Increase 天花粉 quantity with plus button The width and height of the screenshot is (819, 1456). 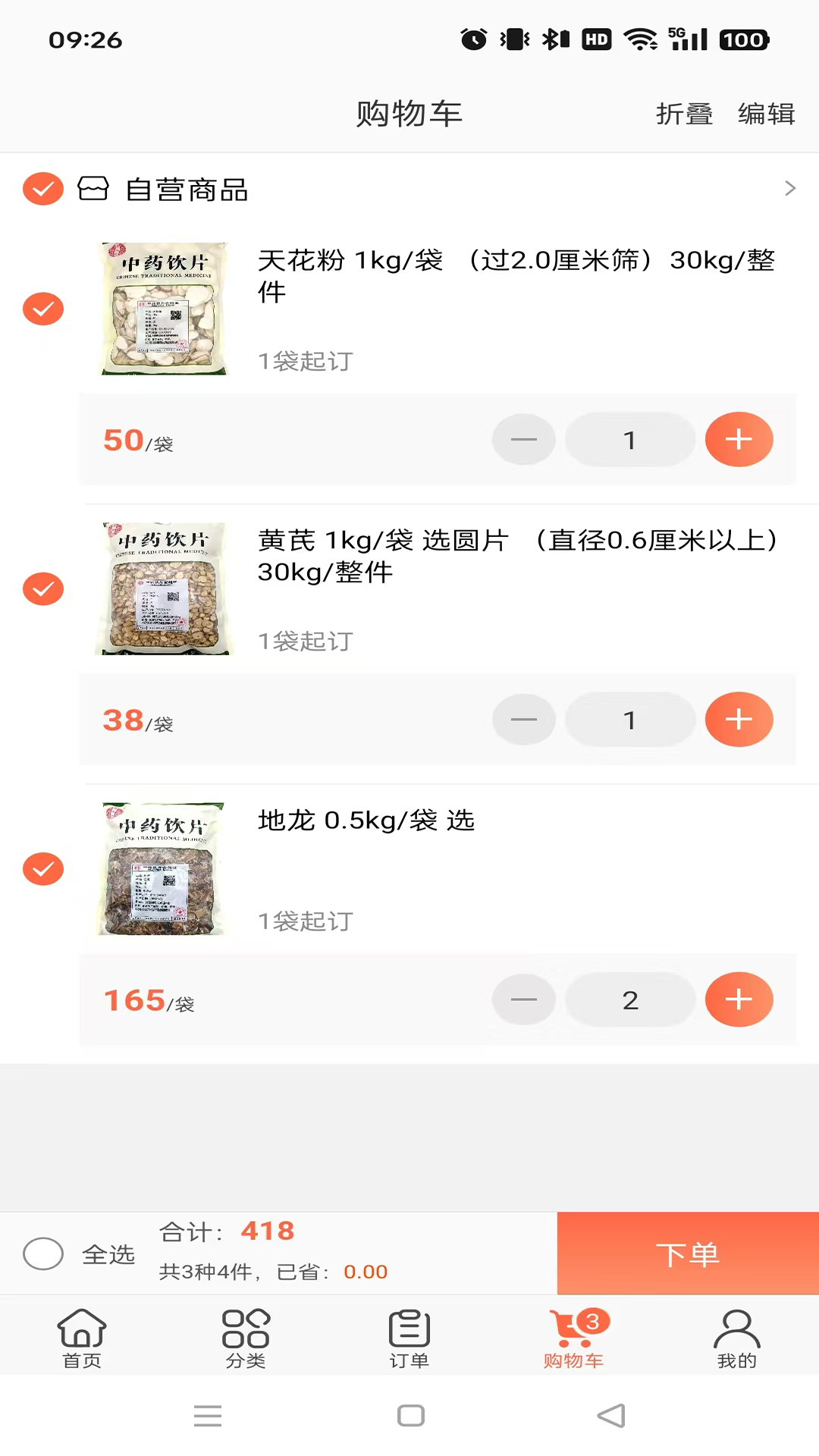(x=739, y=439)
